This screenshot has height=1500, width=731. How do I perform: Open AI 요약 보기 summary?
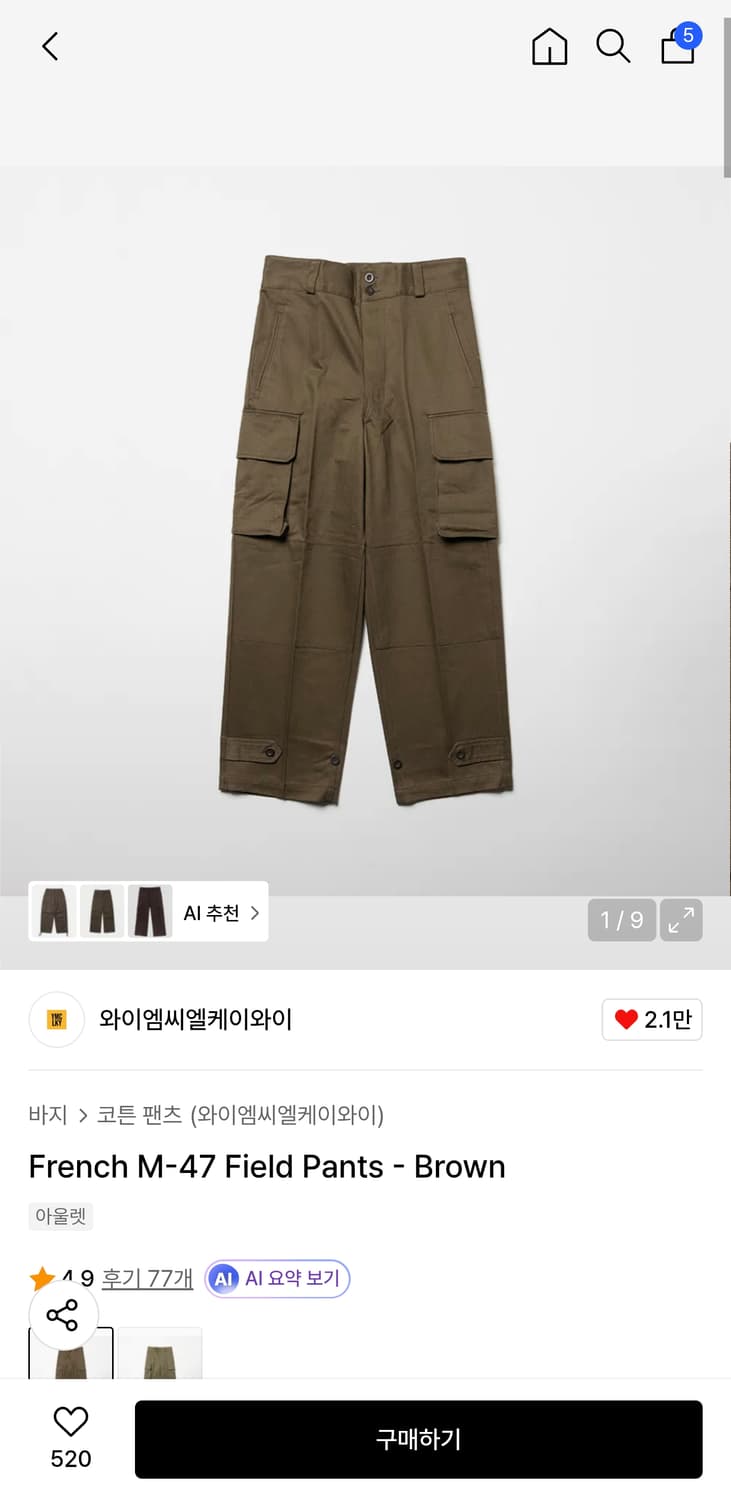pos(277,1278)
